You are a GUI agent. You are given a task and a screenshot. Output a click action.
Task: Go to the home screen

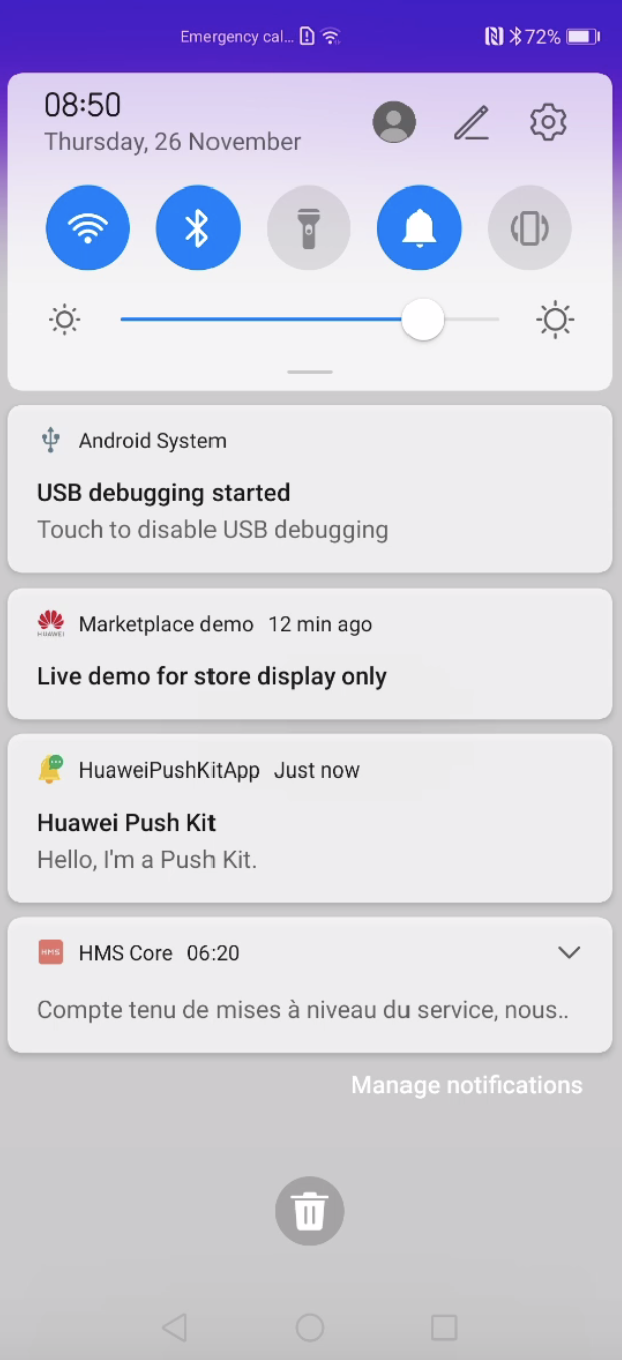pyautogui.click(x=310, y=1327)
